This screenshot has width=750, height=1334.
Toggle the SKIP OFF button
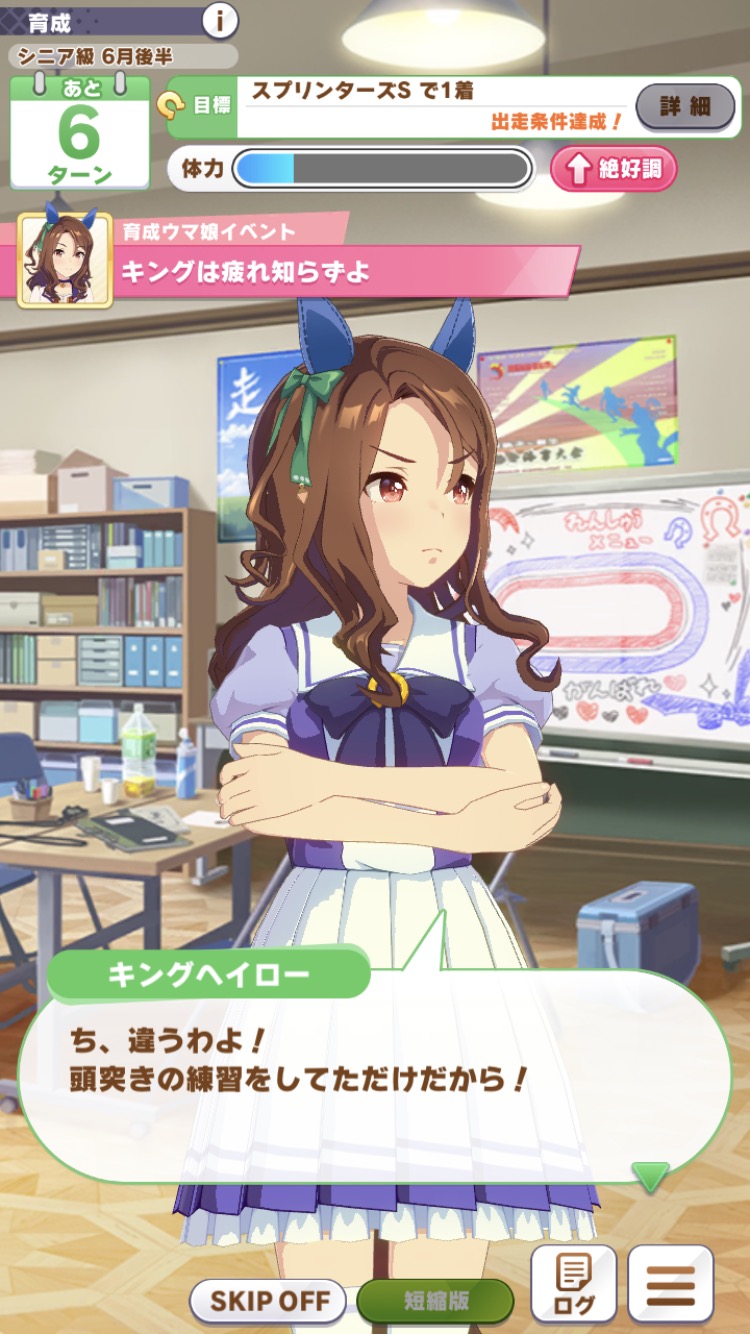click(x=268, y=1301)
